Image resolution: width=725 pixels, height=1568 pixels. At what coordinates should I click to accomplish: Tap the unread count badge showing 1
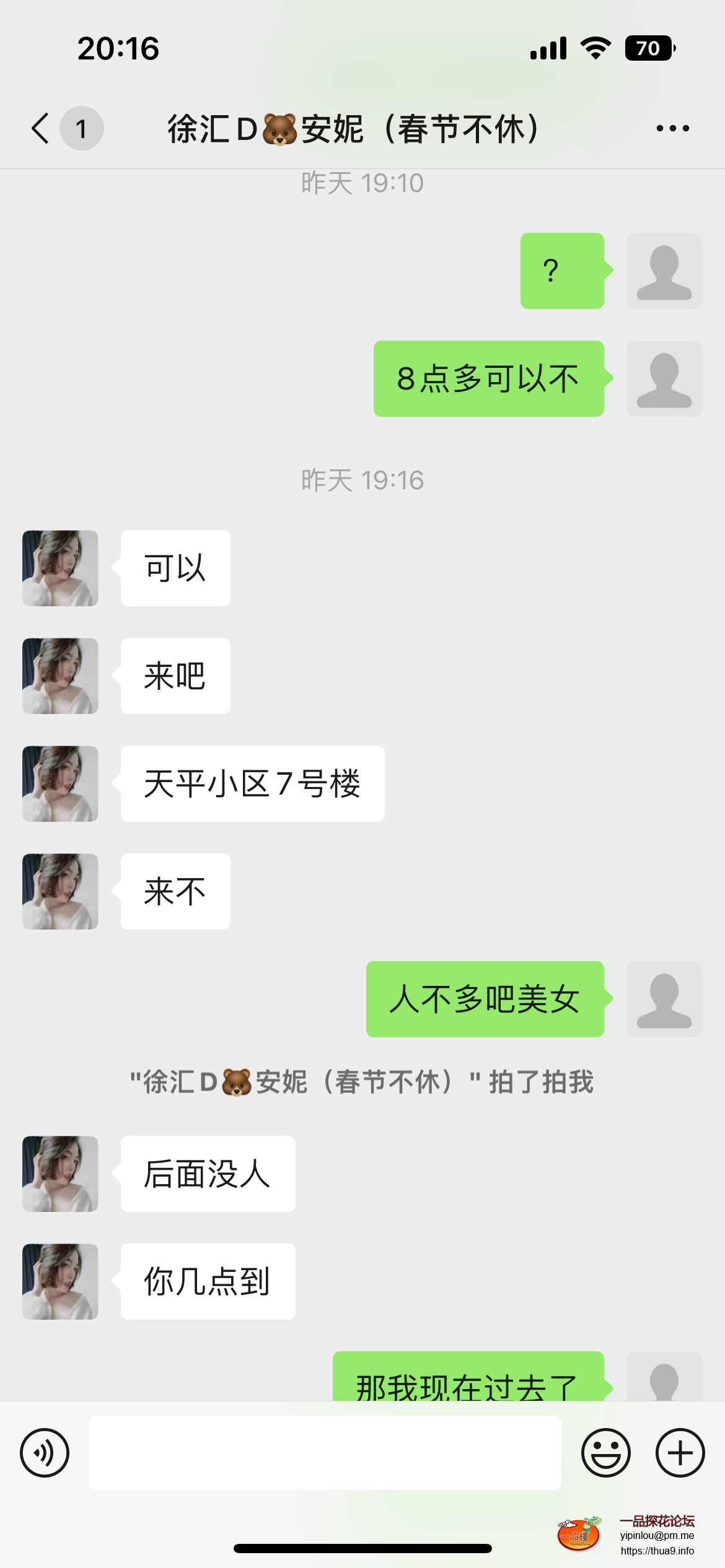click(81, 128)
